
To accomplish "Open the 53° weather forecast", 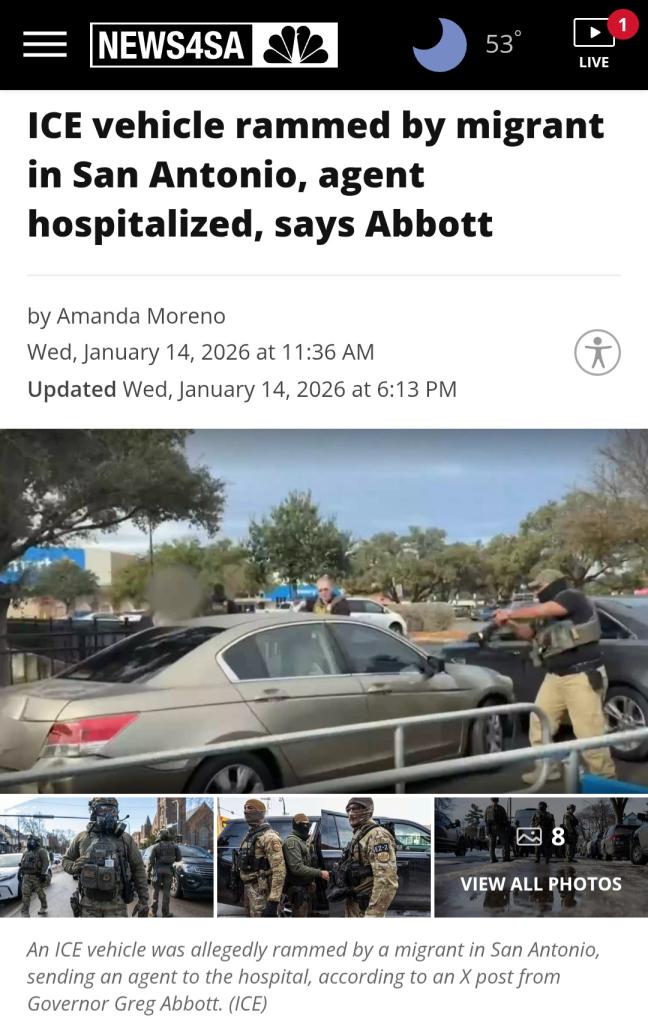I will point(466,45).
